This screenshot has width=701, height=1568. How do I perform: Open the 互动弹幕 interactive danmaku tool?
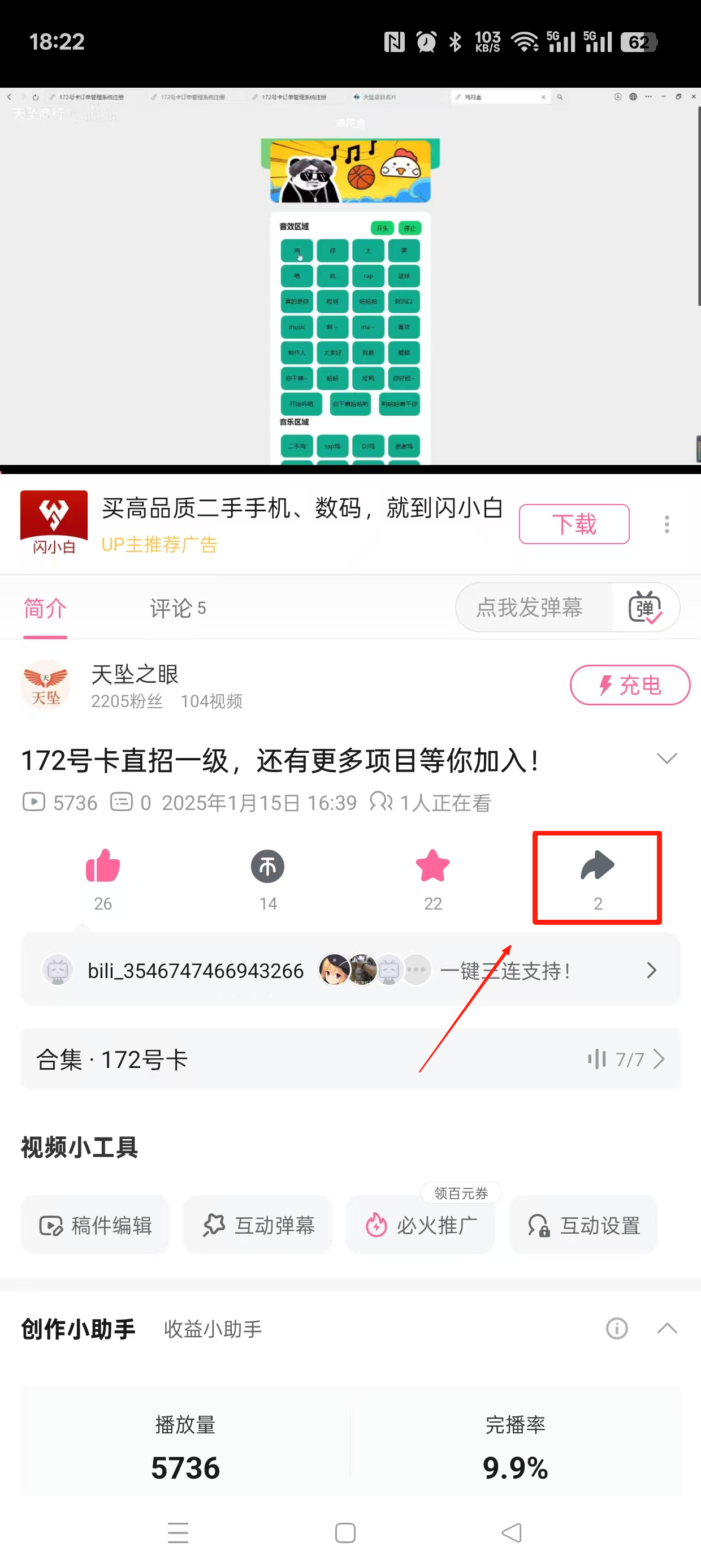tap(257, 1225)
